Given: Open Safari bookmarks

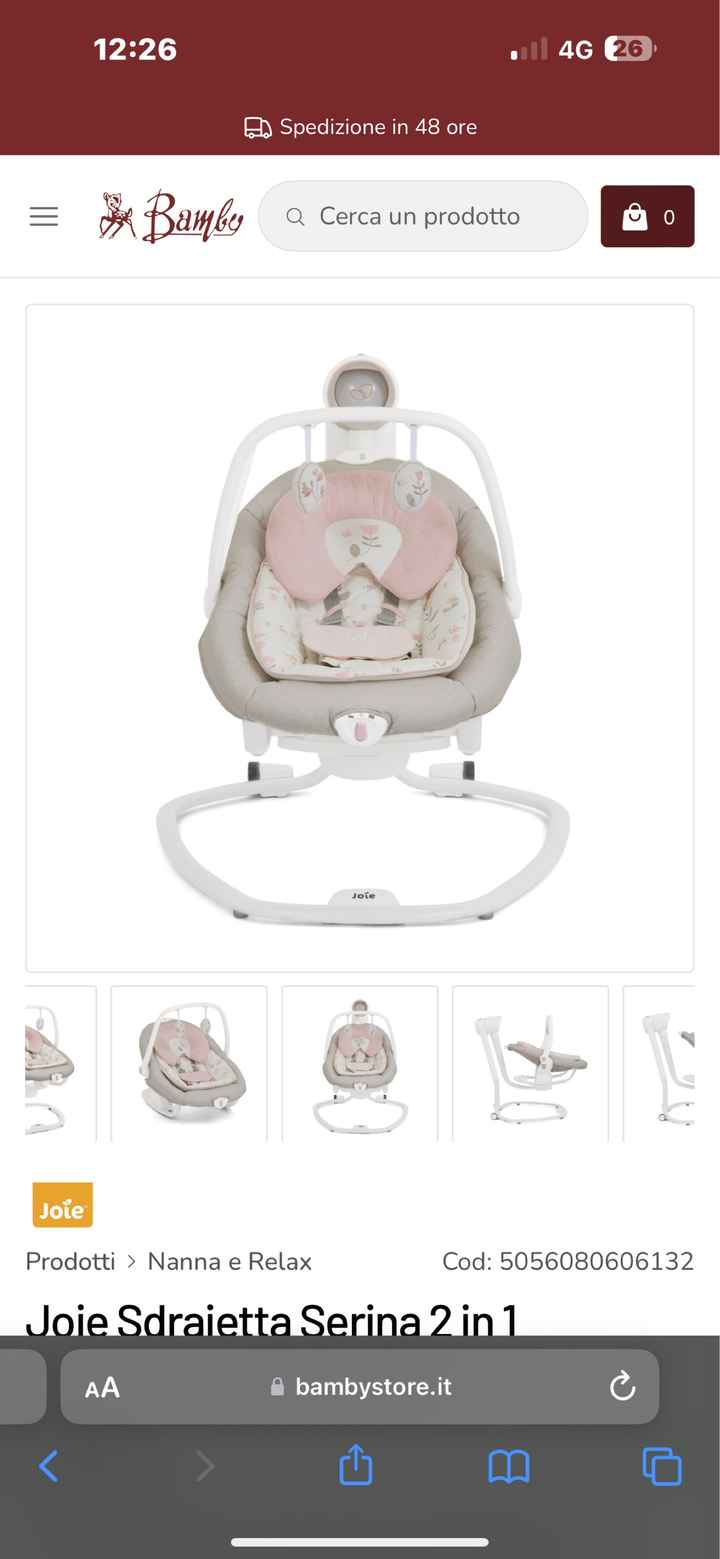Looking at the screenshot, I should pyautogui.click(x=509, y=1466).
